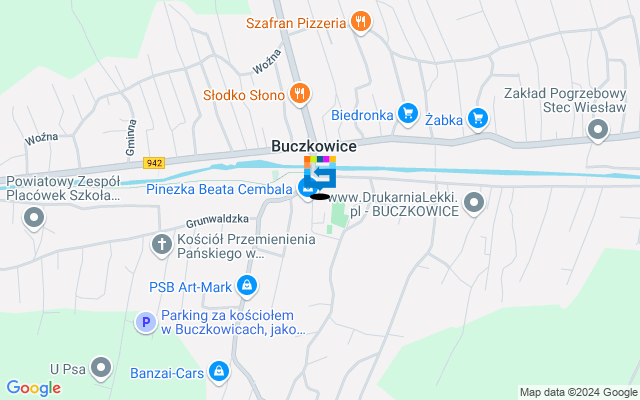Tap the Powiatowy Zespół Placówek marker
The image size is (640, 400).
click(34, 219)
